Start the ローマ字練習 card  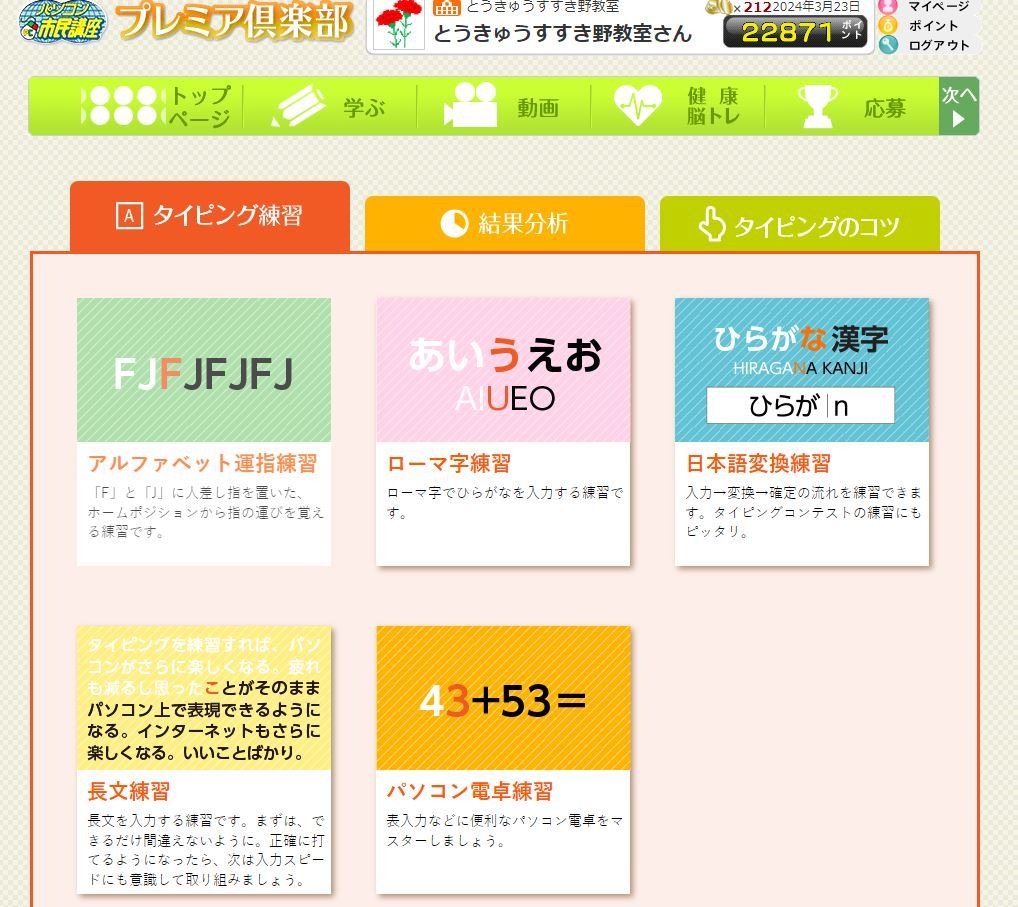pyautogui.click(x=503, y=430)
